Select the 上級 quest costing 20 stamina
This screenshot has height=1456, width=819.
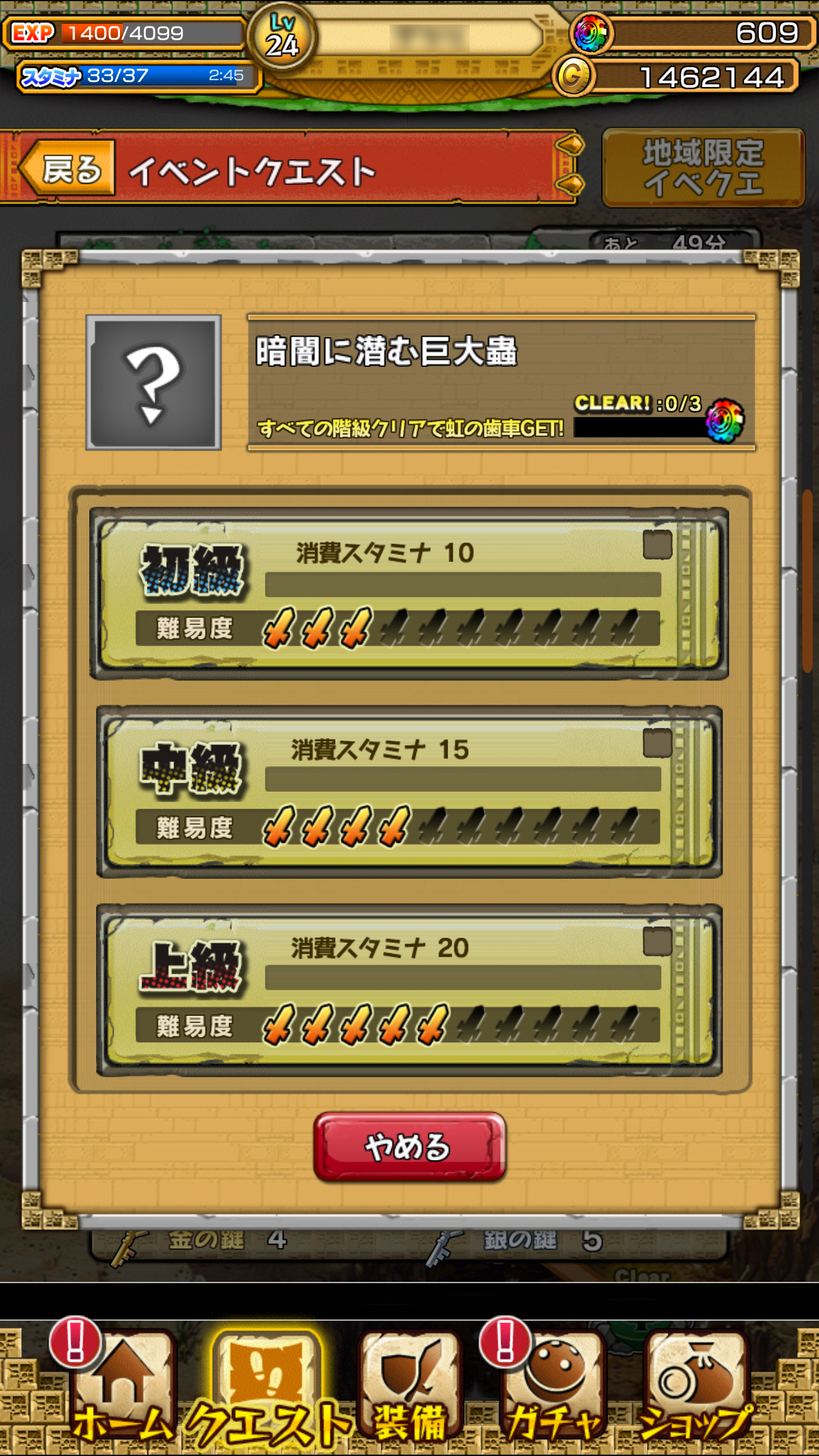(x=409, y=990)
